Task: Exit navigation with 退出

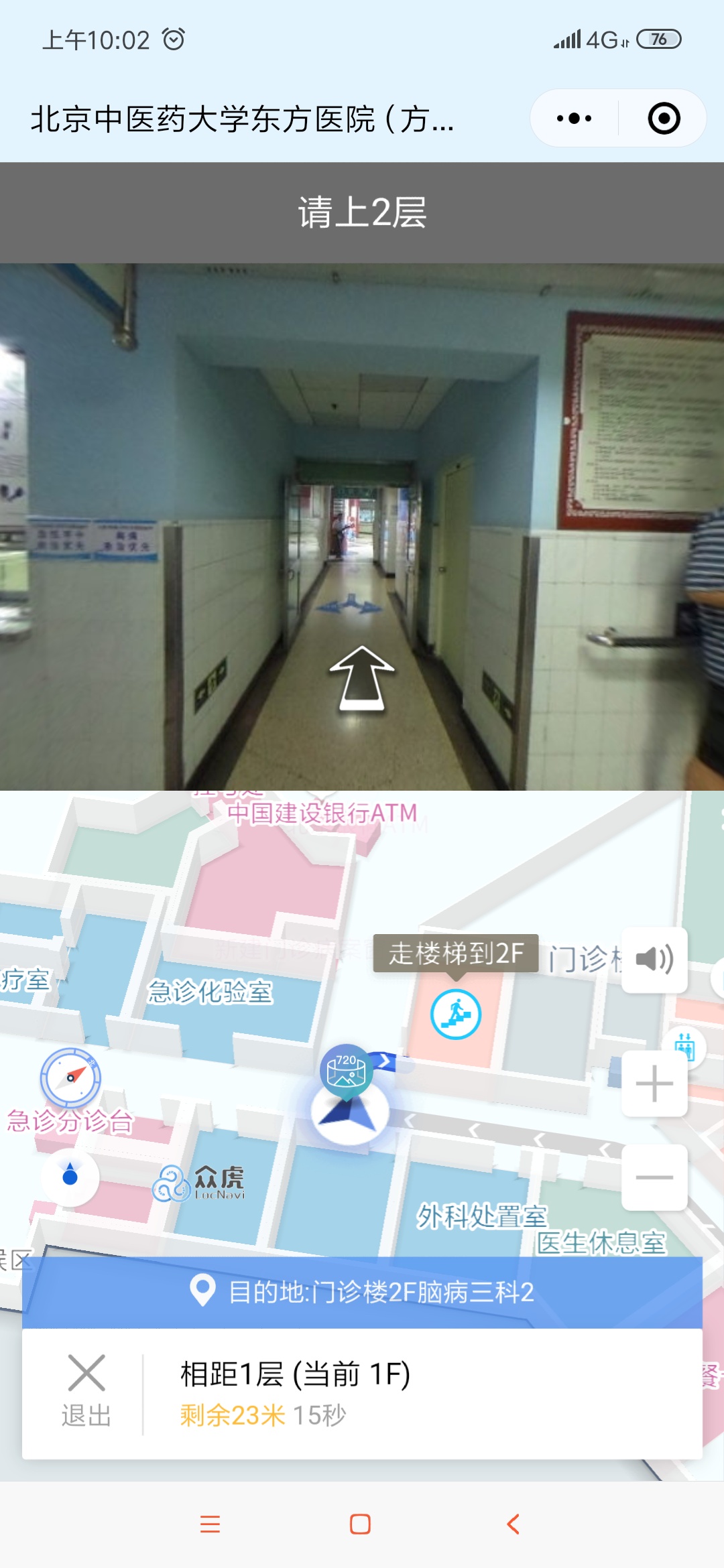Action: 86,1392
